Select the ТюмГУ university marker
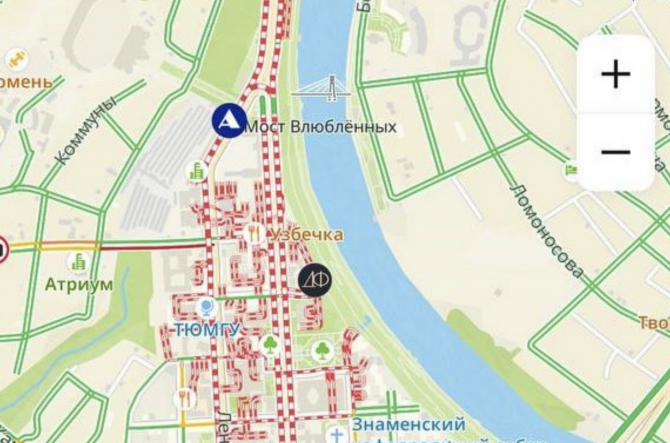The image size is (670, 443). tap(207, 306)
